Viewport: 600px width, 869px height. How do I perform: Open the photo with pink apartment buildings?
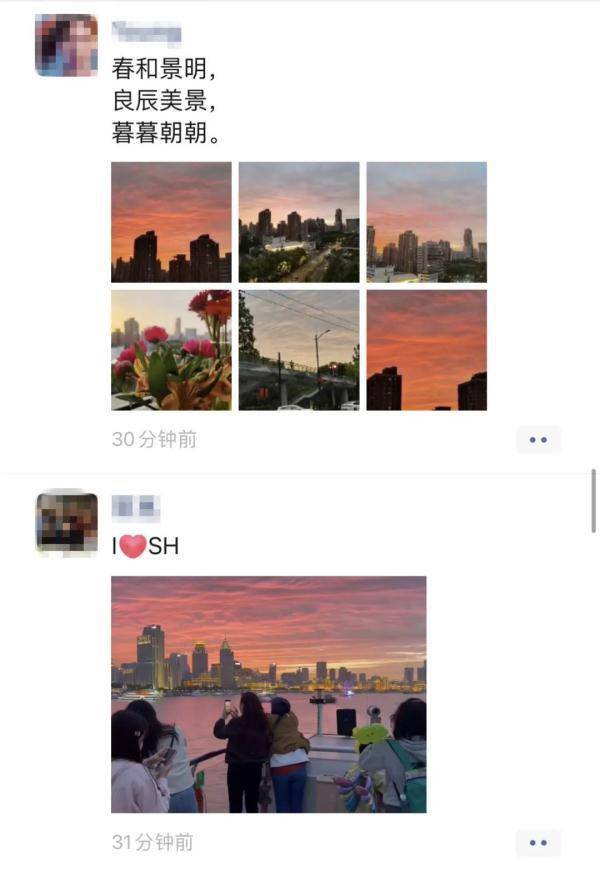(x=426, y=222)
